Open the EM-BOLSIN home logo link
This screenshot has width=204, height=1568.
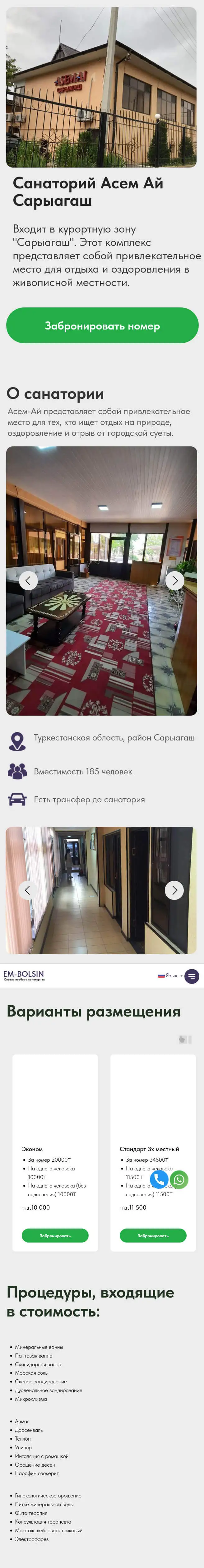pos(24,975)
